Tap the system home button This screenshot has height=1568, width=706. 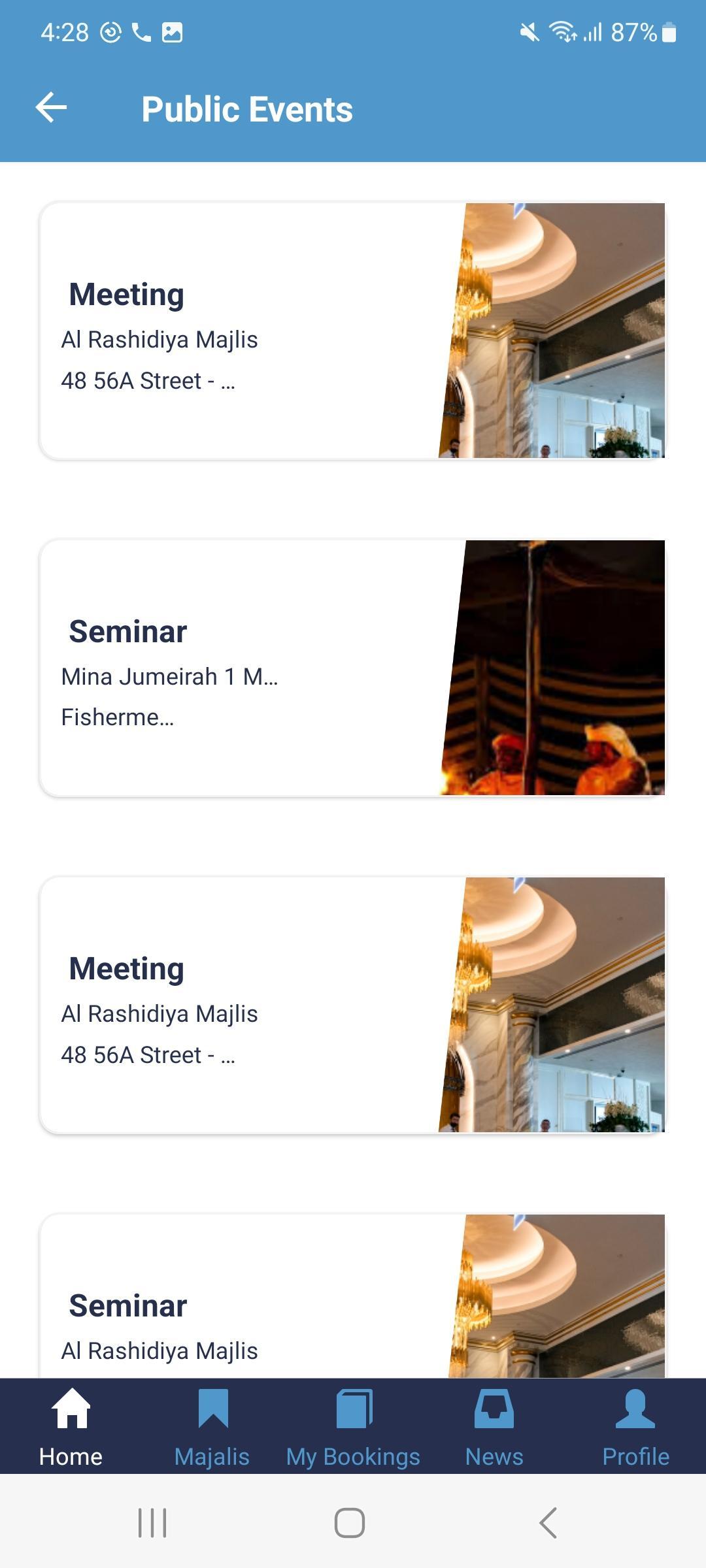(350, 1523)
